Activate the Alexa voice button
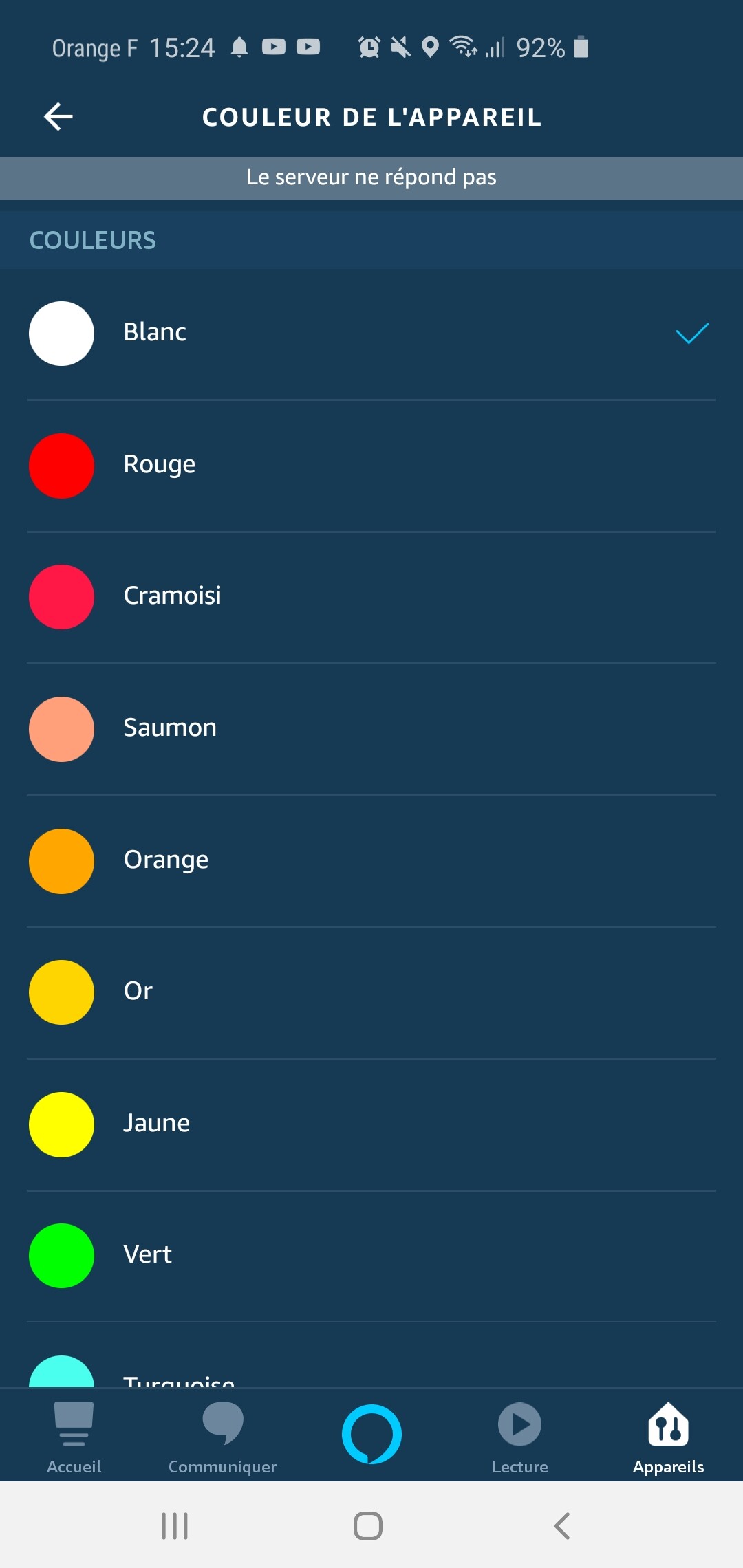The image size is (743, 1568). click(371, 1435)
